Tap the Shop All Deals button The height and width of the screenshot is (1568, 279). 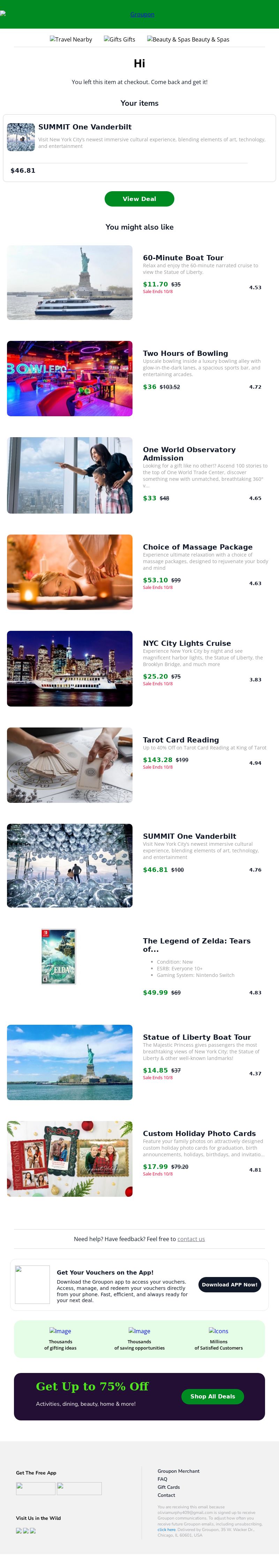(x=212, y=1396)
